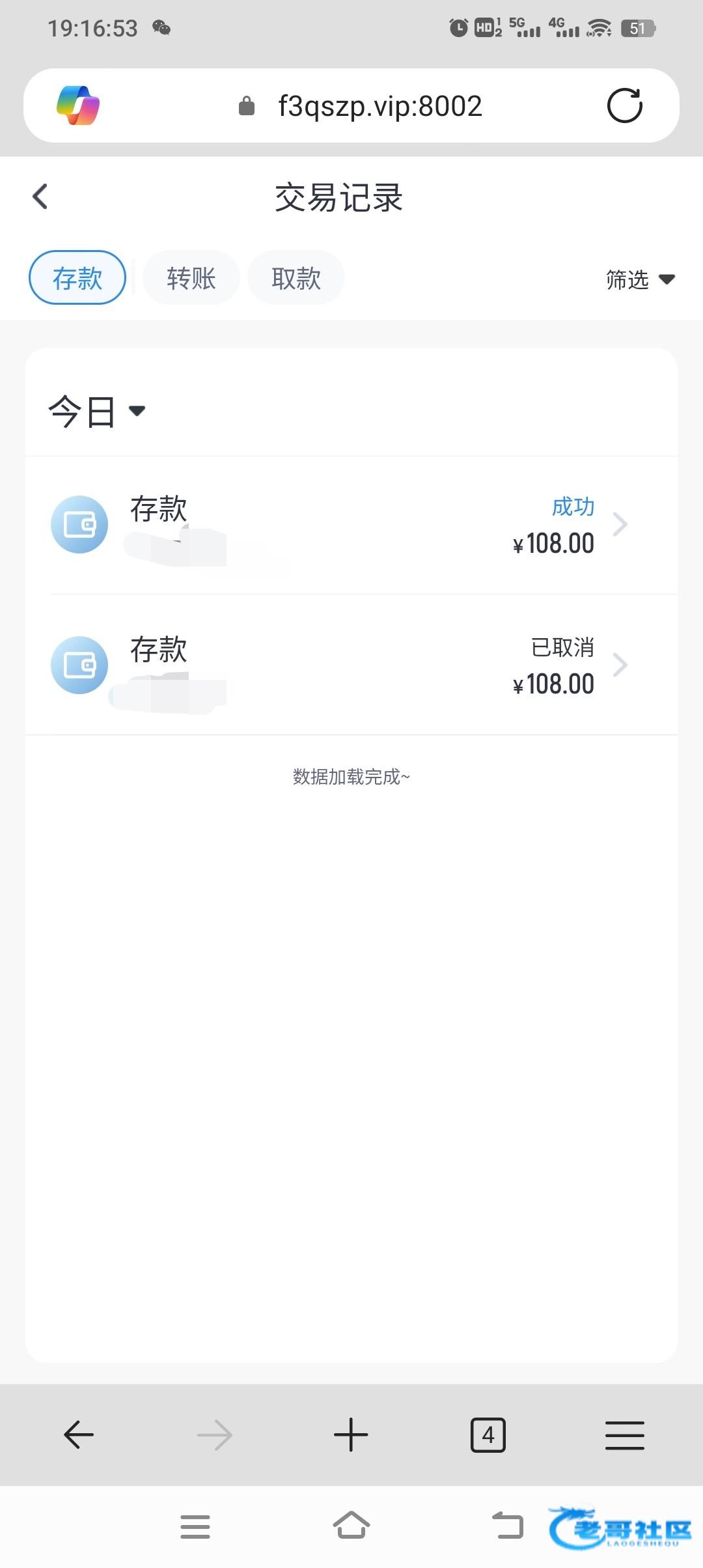Switch to the 转账 tab
The width and height of the screenshot is (703, 1568).
(191, 278)
